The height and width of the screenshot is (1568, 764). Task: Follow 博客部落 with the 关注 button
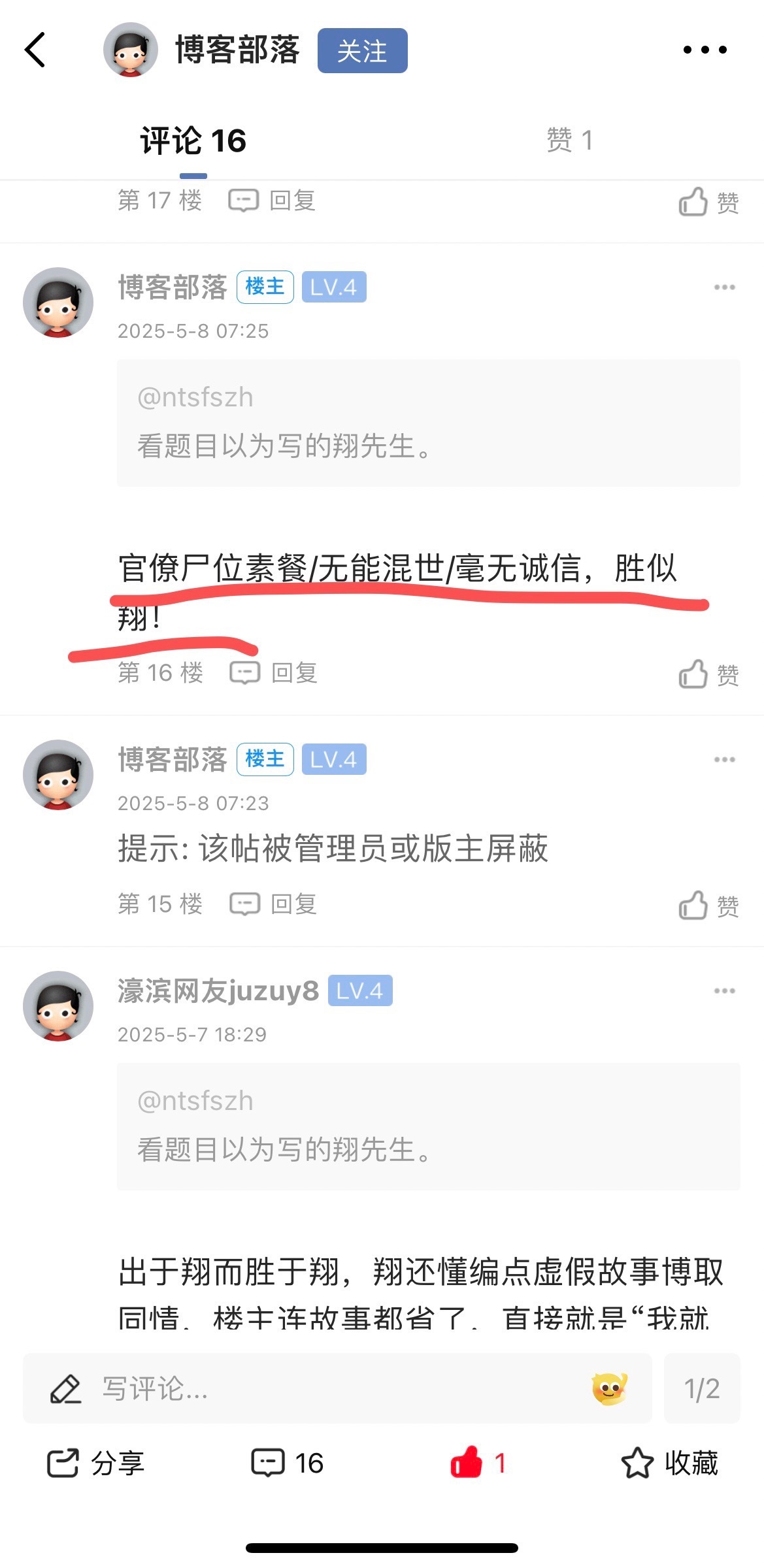point(362,50)
